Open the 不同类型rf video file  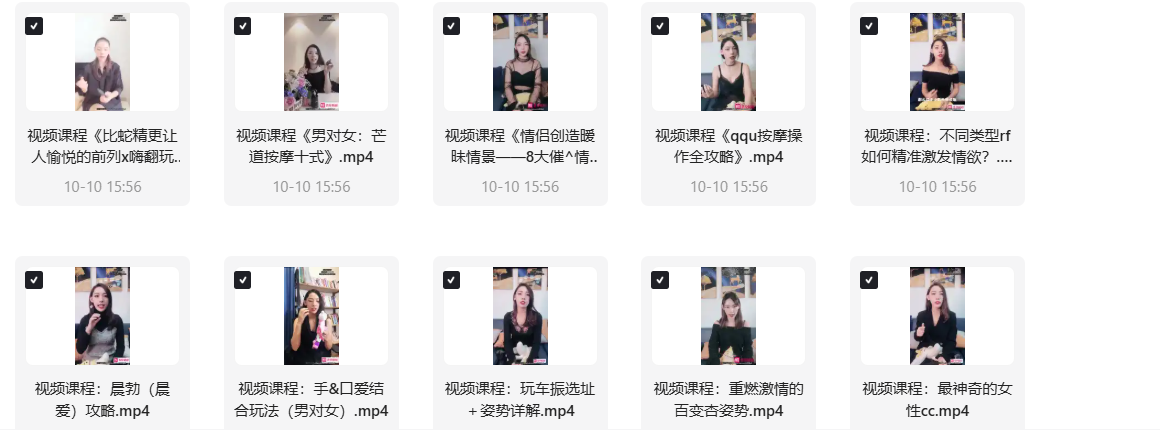[937, 62]
